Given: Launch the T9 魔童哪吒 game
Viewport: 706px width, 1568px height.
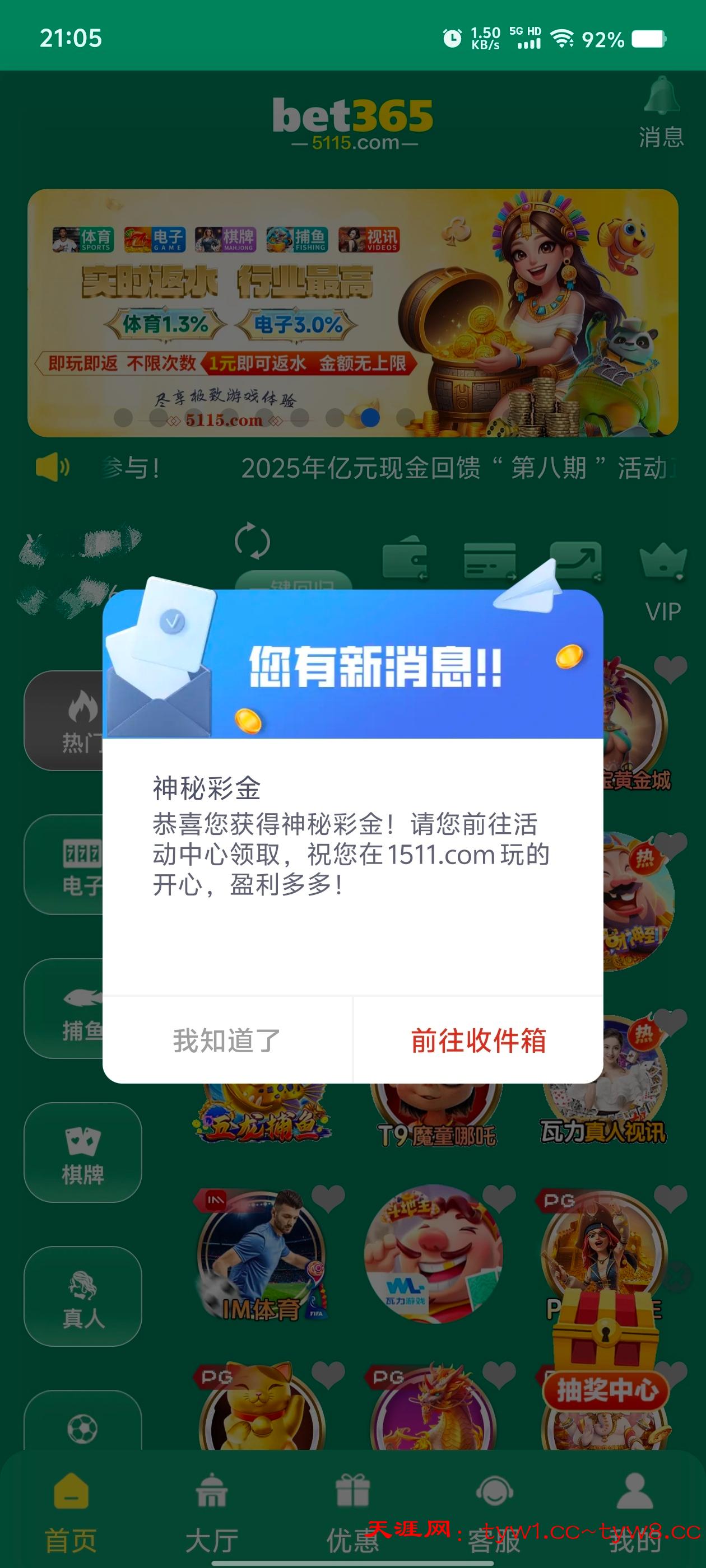Looking at the screenshot, I should click(x=435, y=1119).
